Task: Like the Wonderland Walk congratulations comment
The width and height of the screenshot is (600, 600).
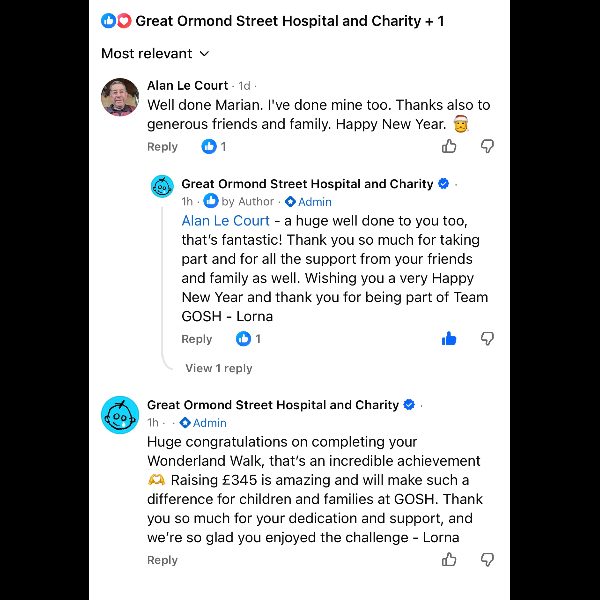Action: click(x=449, y=560)
